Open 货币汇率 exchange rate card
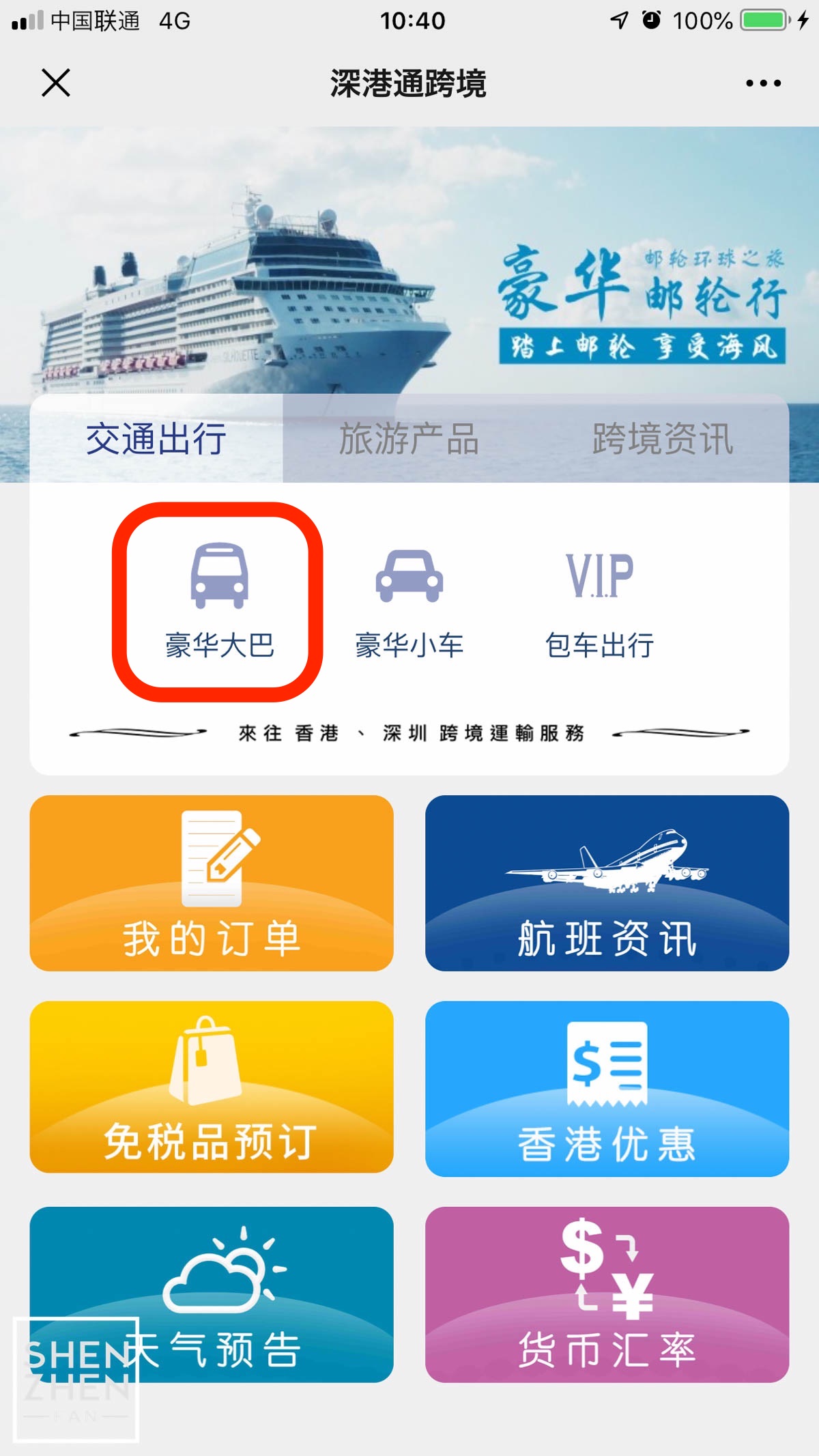The width and height of the screenshot is (819, 1456). point(607,1295)
